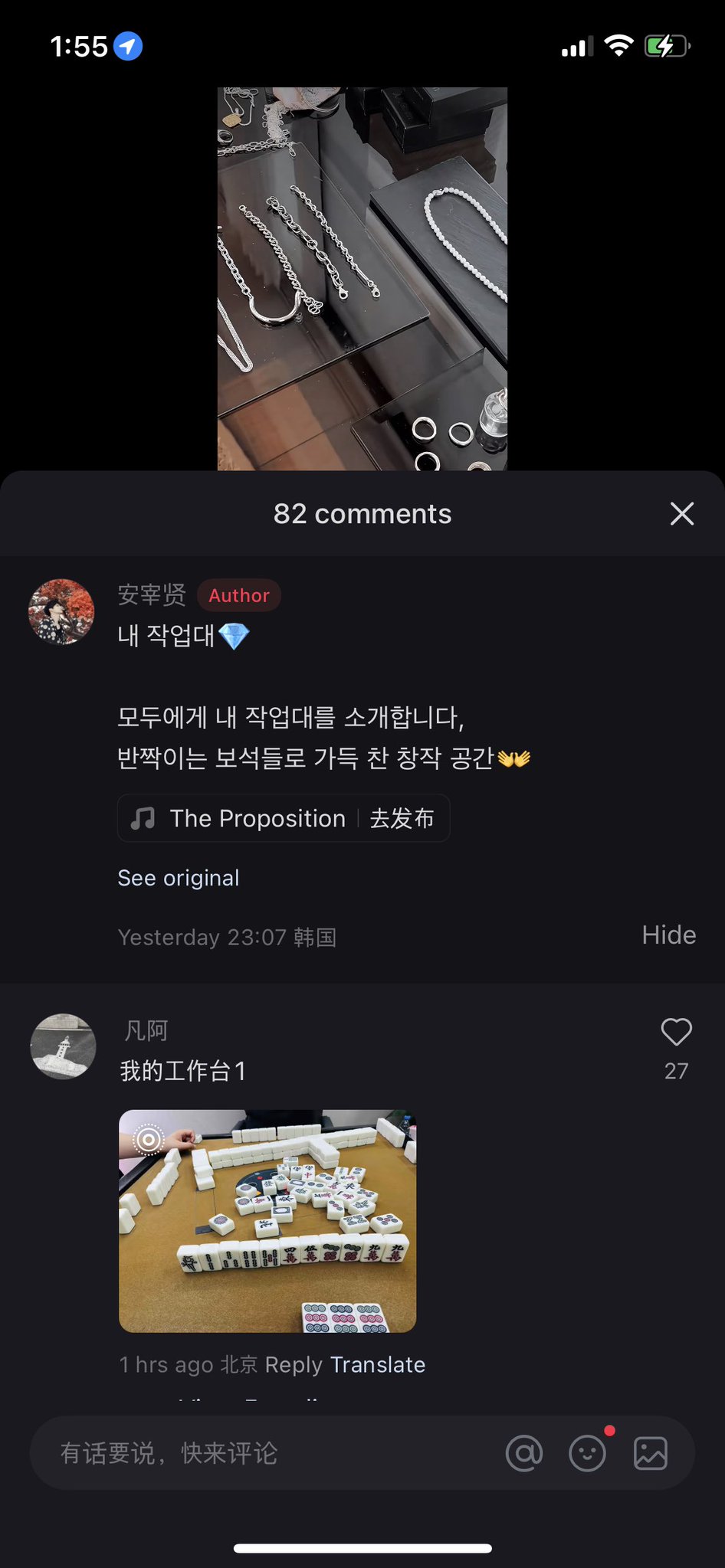Open The Proposition music tag
725x1568 pixels.
pyautogui.click(x=258, y=818)
